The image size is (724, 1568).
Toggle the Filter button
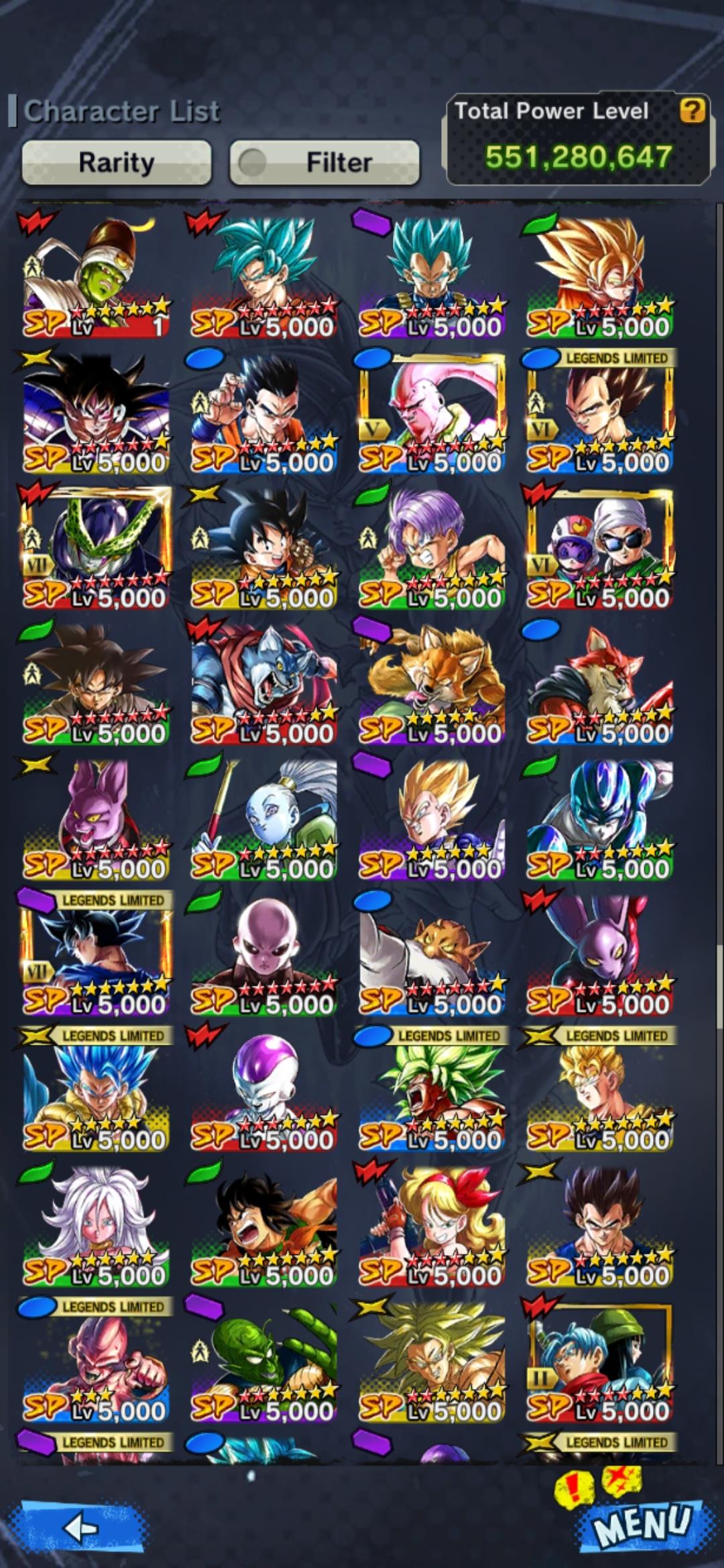click(x=324, y=162)
